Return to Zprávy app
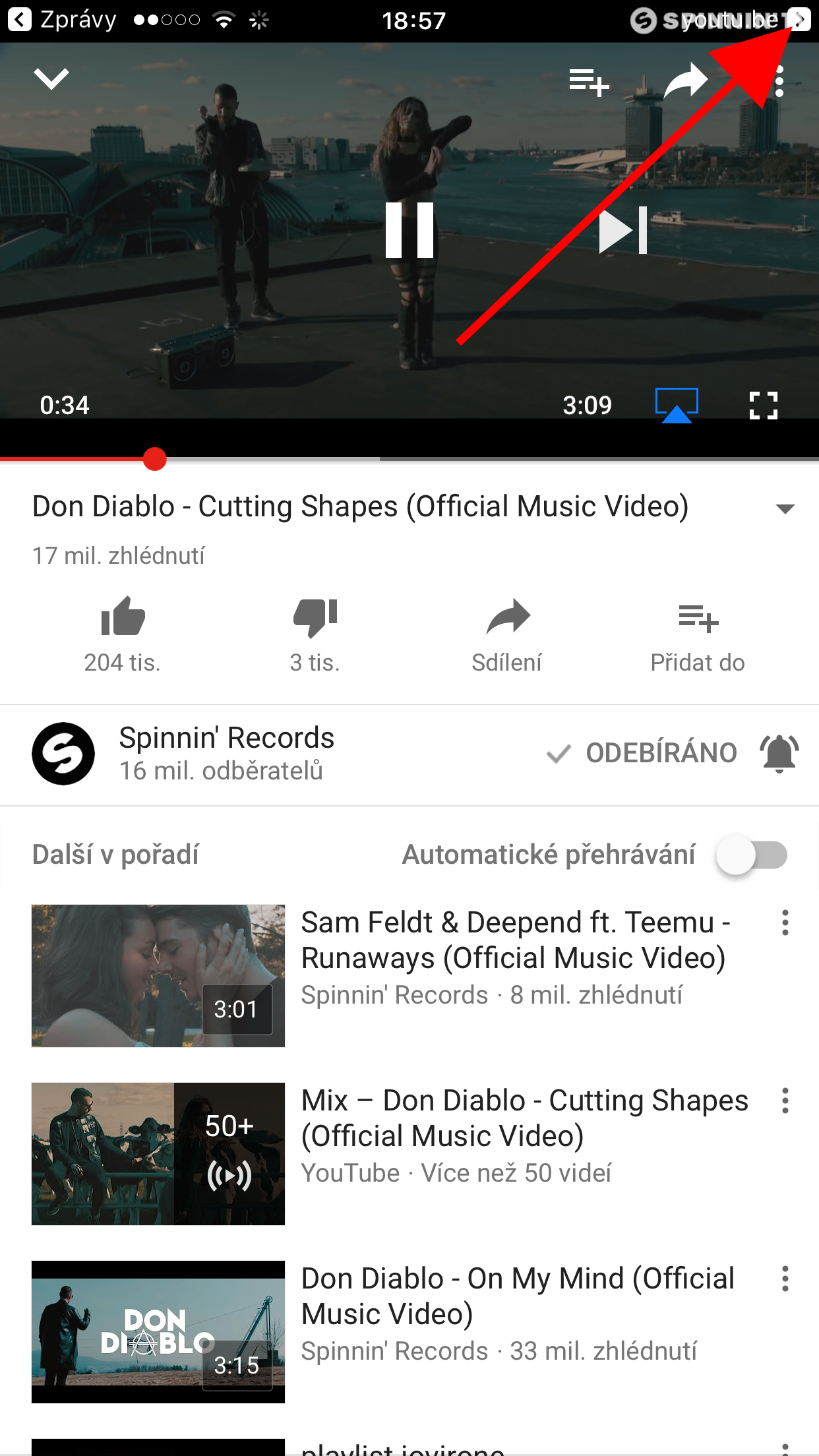This screenshot has width=819, height=1456. [63, 20]
